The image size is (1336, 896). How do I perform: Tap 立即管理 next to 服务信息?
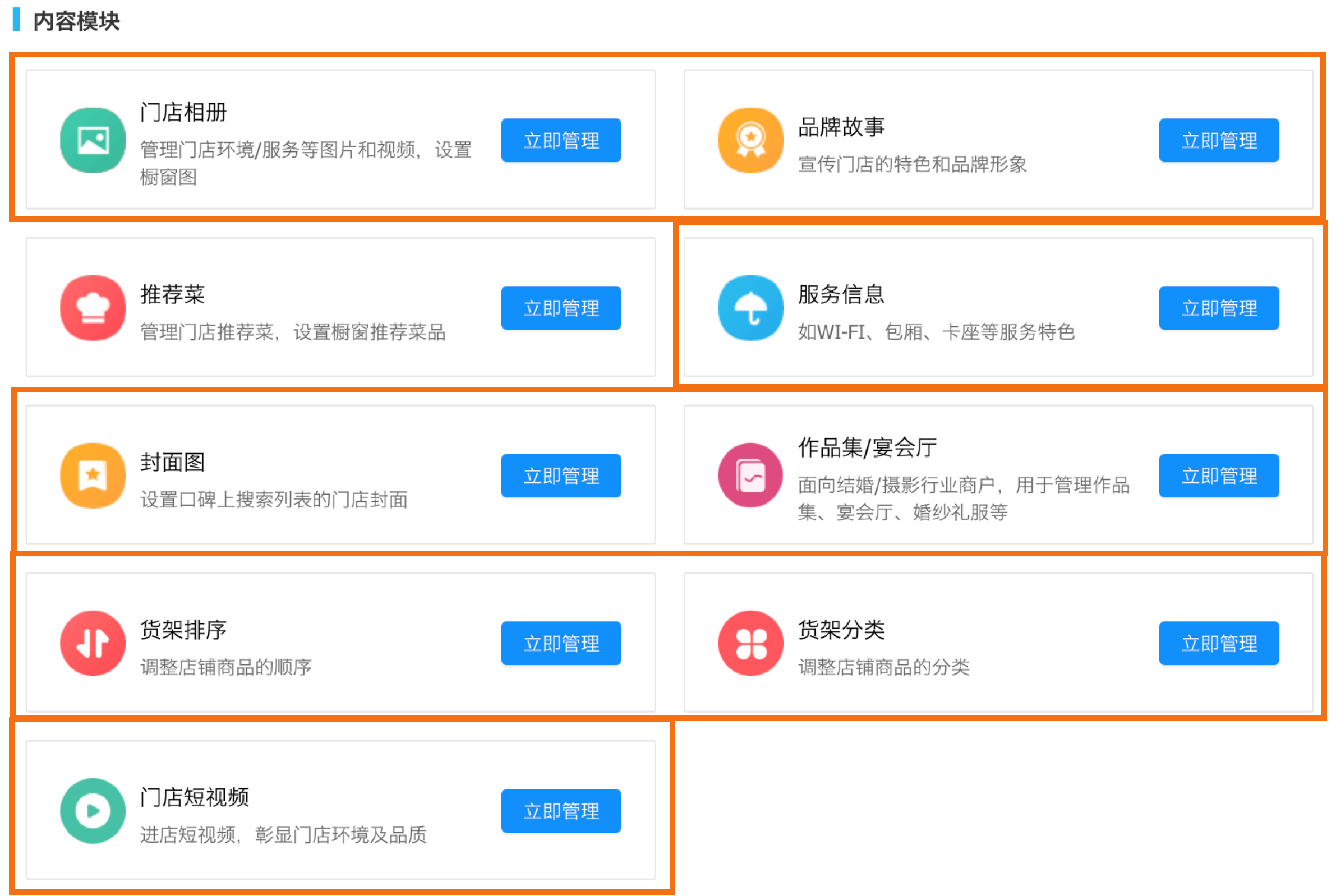click(1218, 308)
